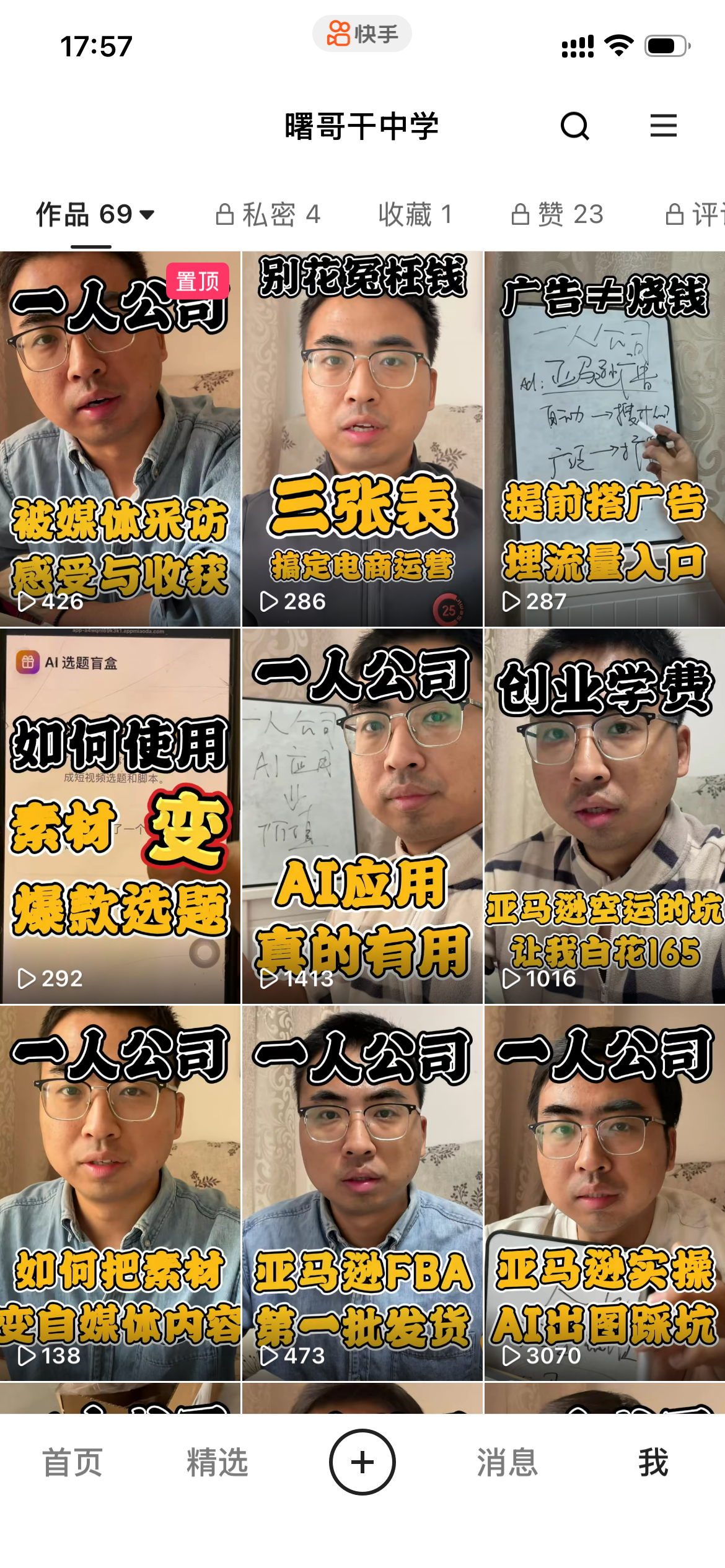Switch to 精选 tab
Screen dimensions: 725x1568
tap(217, 1462)
